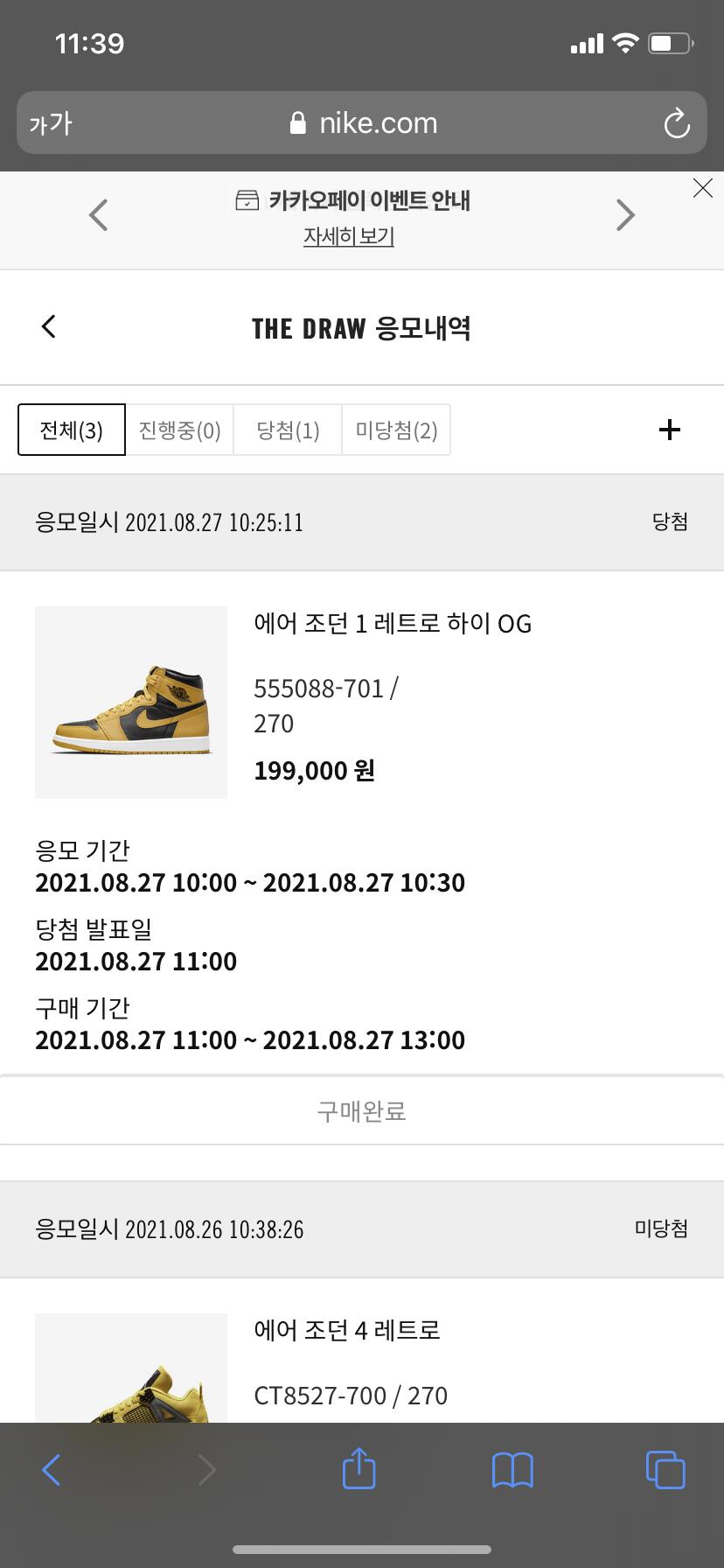Show the previous banner notice

click(x=99, y=215)
